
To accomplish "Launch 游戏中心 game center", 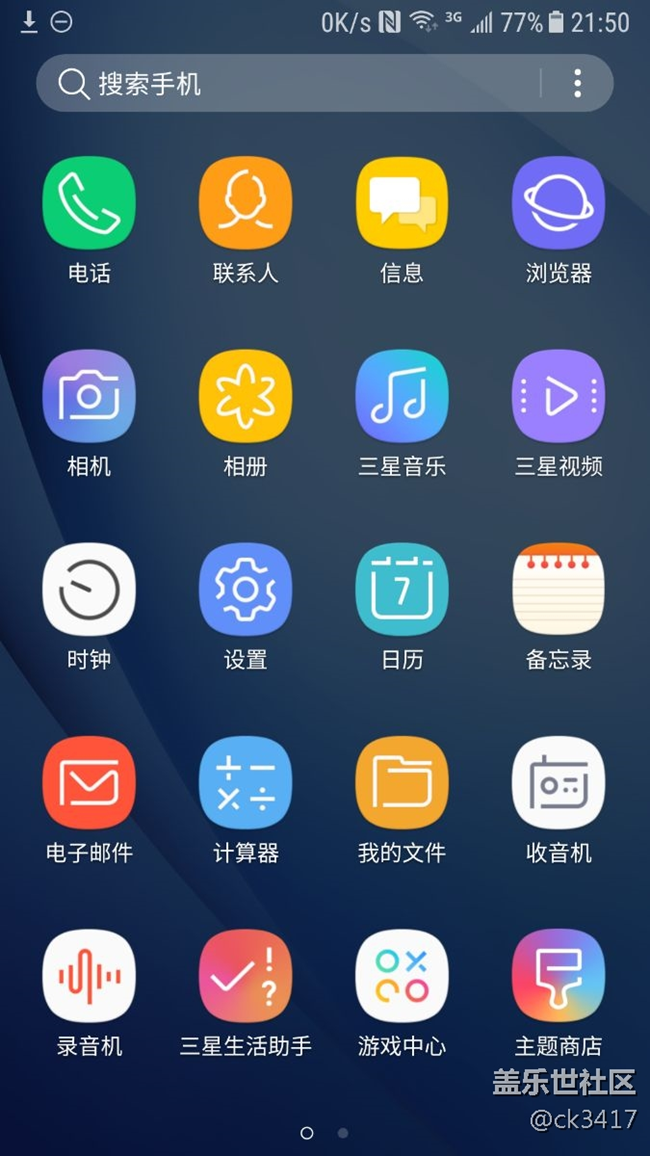I will [x=402, y=975].
